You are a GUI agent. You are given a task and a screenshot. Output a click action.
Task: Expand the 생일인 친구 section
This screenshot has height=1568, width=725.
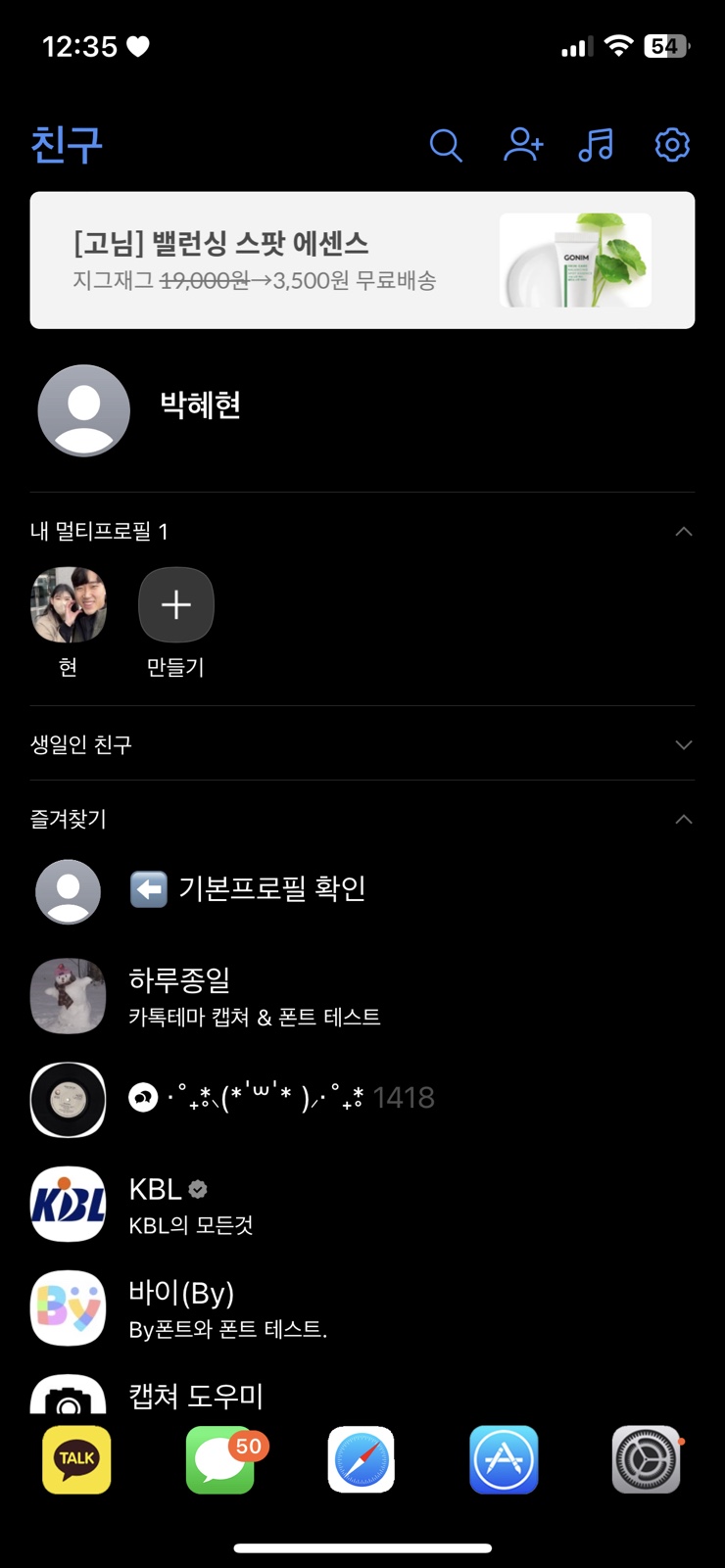coord(683,744)
